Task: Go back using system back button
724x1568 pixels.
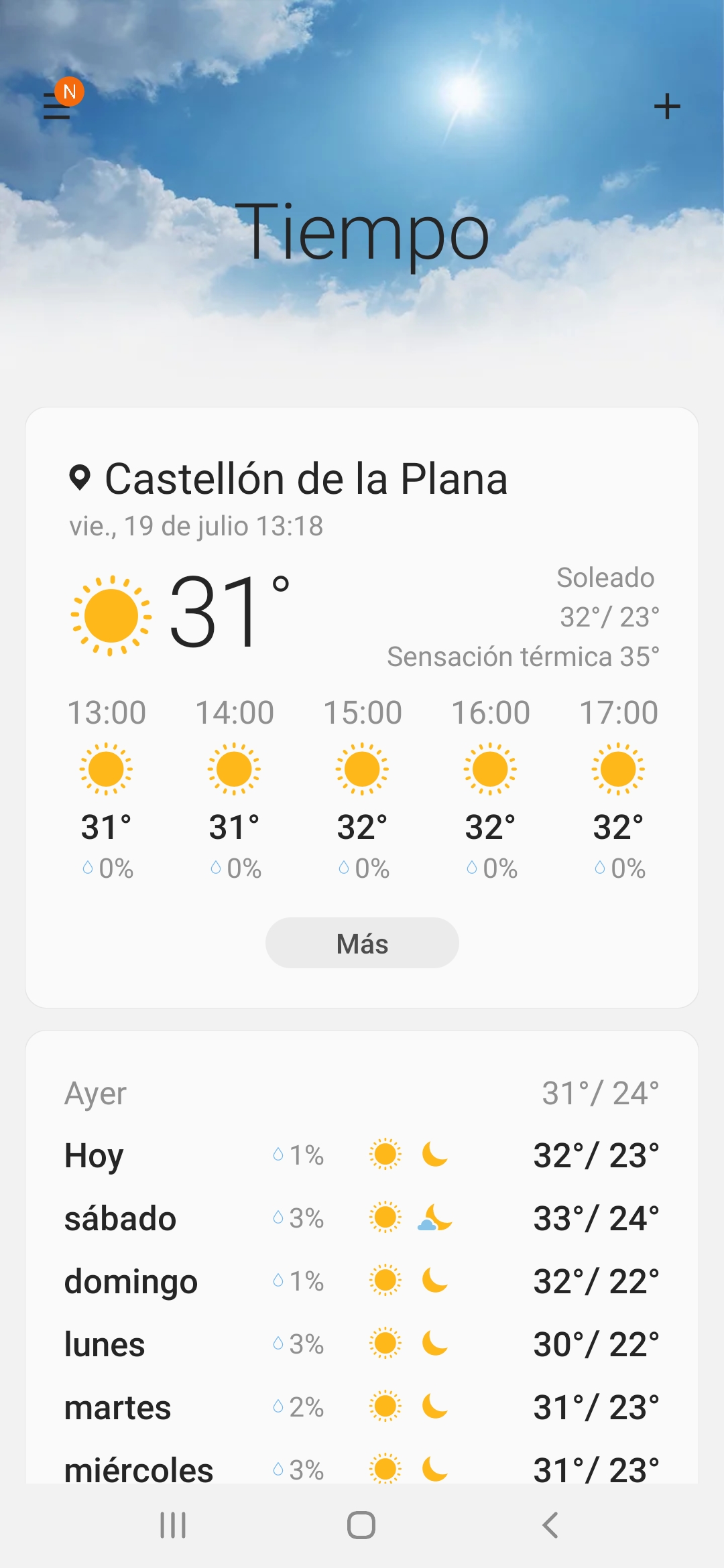Action: click(x=550, y=1525)
